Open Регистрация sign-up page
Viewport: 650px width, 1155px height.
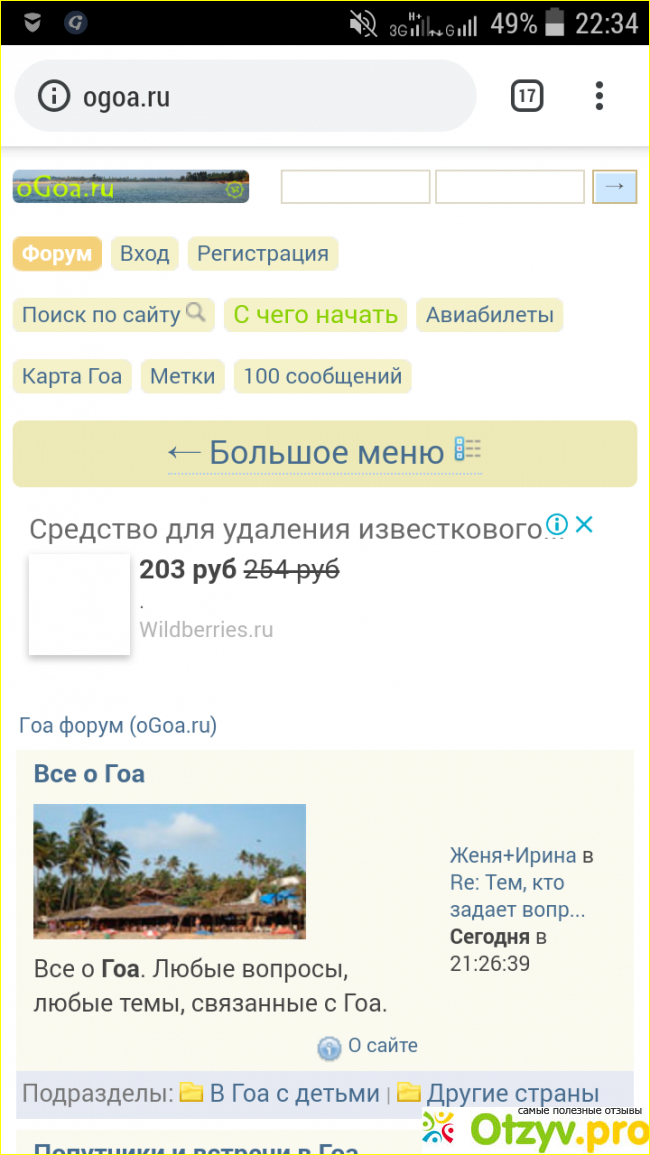point(263,254)
